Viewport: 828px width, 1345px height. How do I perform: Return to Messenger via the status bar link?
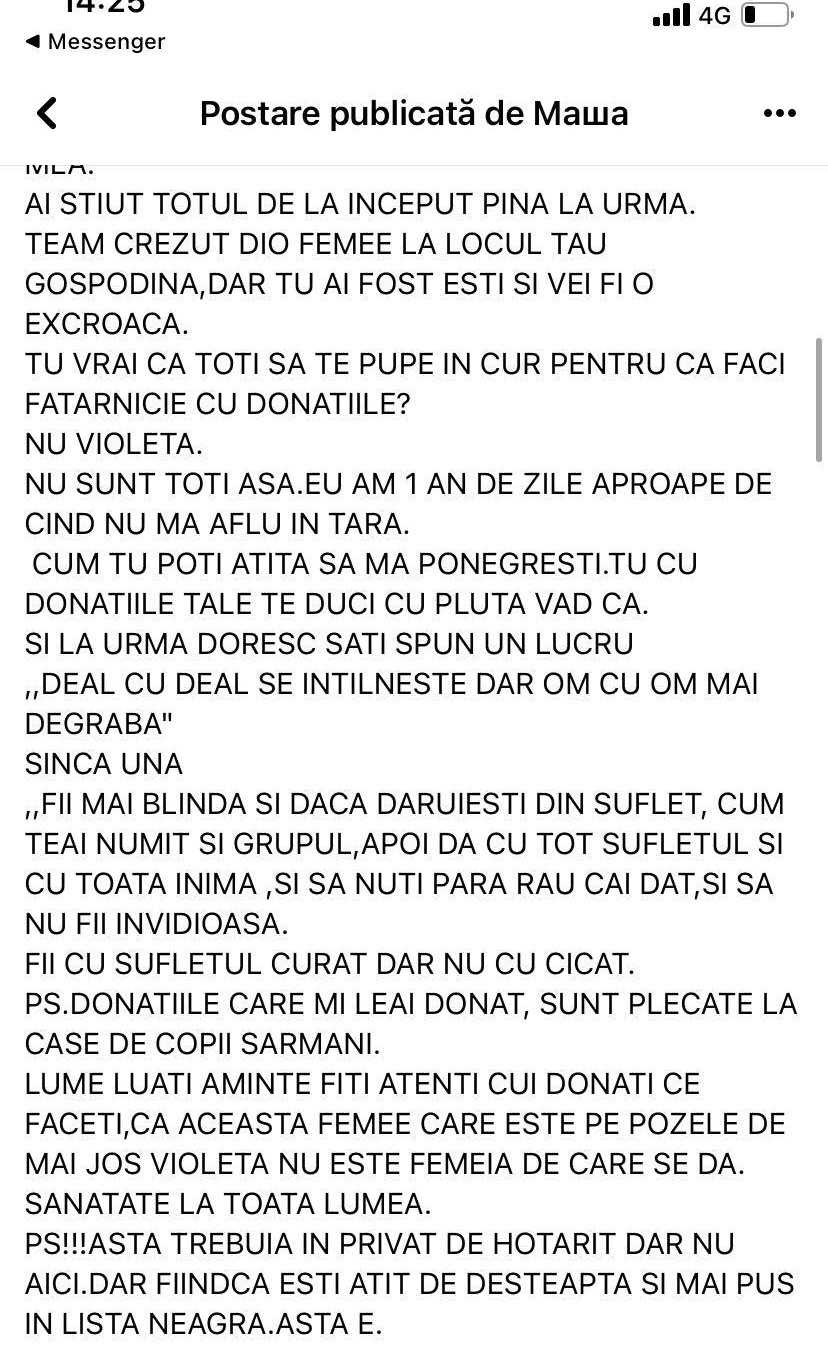coord(95,42)
